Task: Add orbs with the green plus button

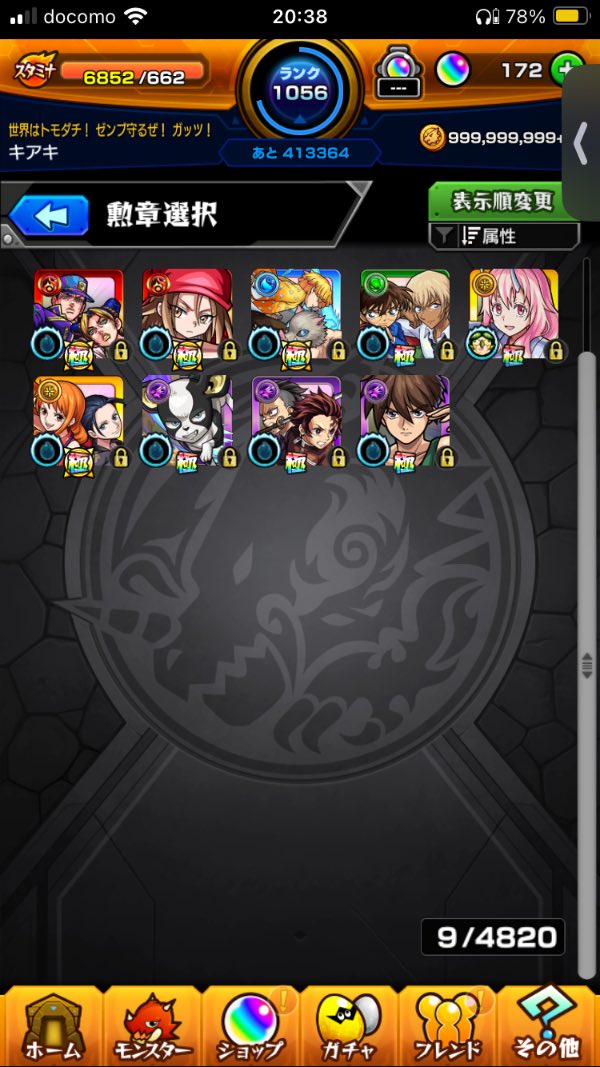Action: 567,69
